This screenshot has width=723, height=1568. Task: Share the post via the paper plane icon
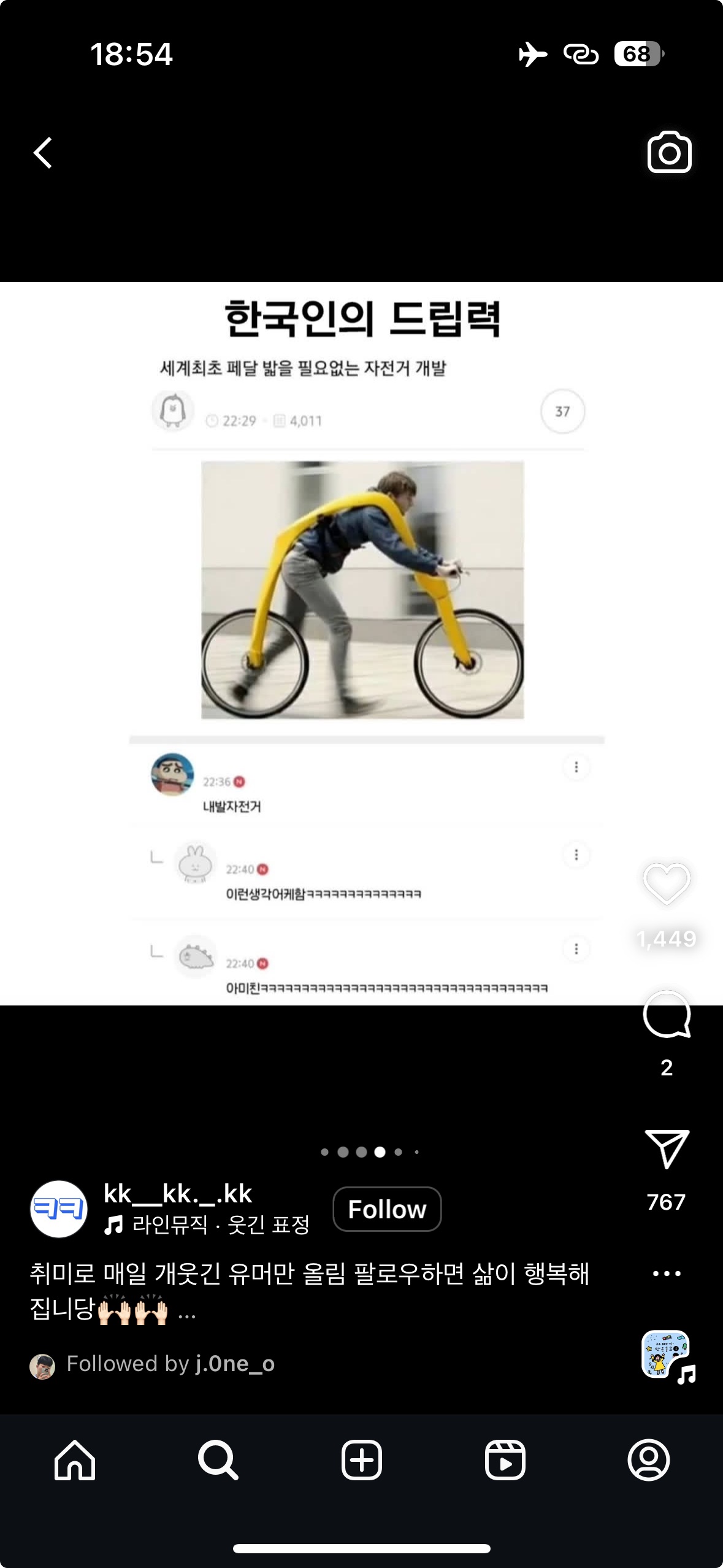[667, 1149]
